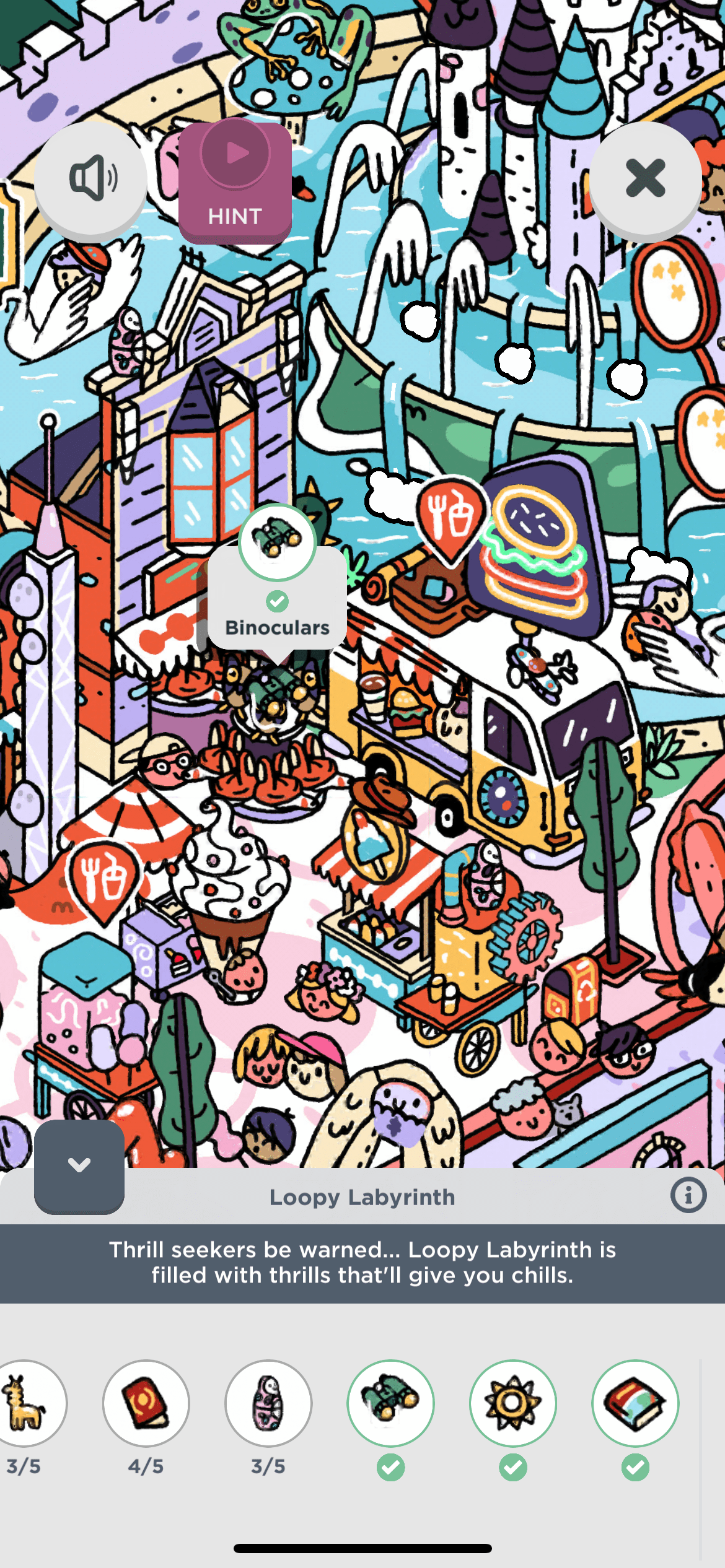Close the level with X button

645,178
